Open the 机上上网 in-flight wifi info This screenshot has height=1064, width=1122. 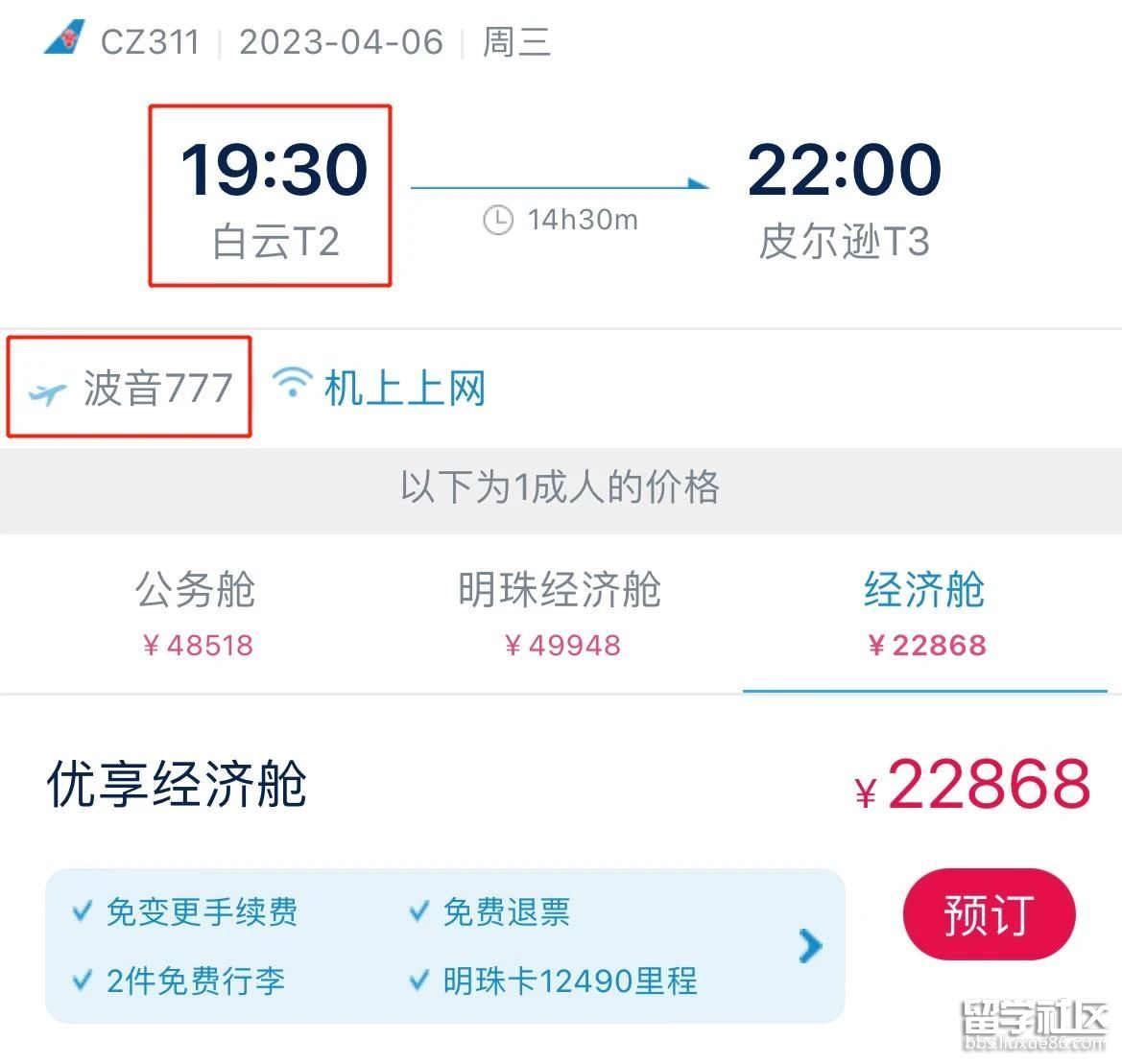pos(380,387)
